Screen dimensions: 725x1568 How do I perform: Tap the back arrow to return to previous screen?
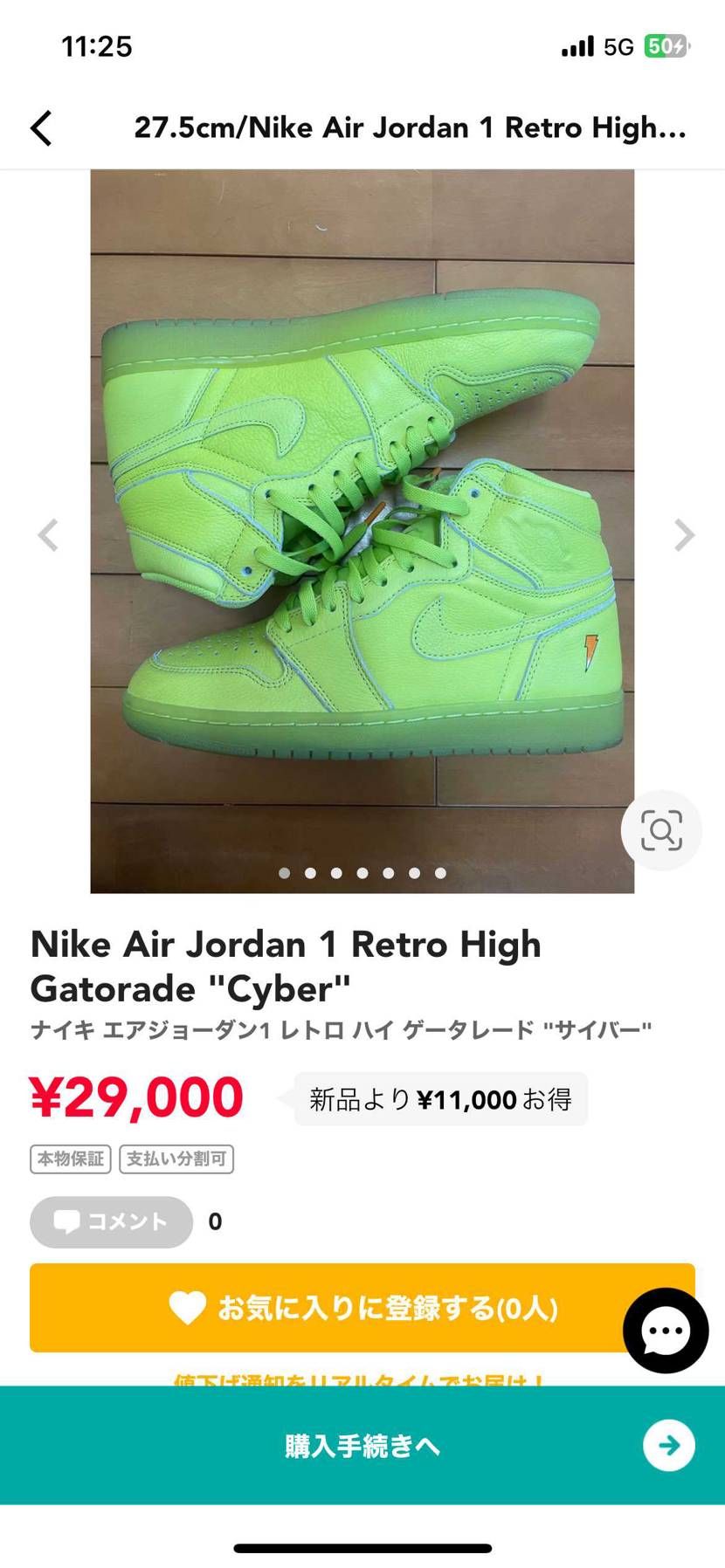(x=41, y=127)
